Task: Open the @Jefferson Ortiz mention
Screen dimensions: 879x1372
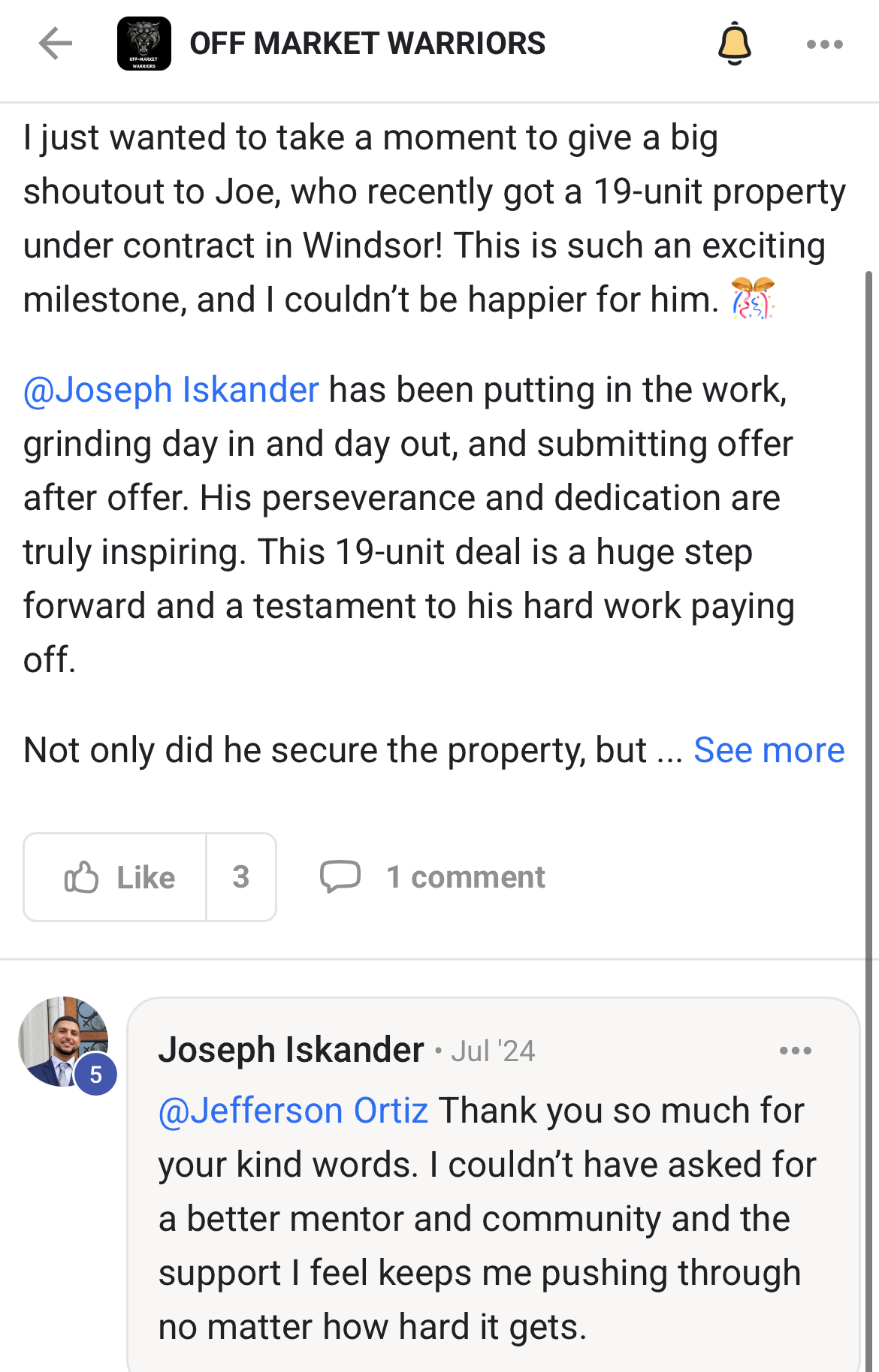Action: click(293, 1111)
